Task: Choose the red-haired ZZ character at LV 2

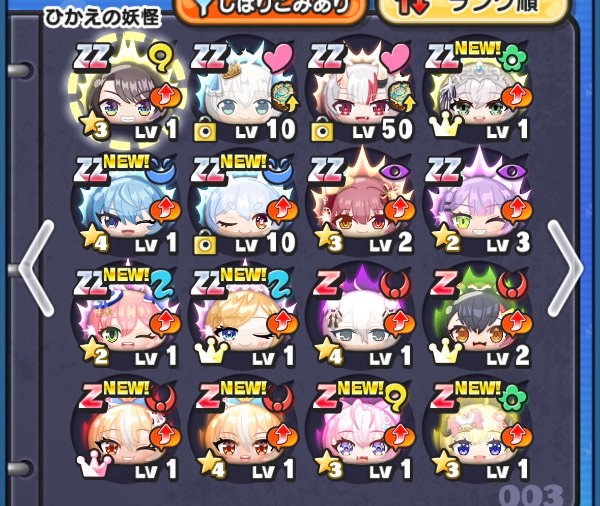Action: (x=357, y=204)
